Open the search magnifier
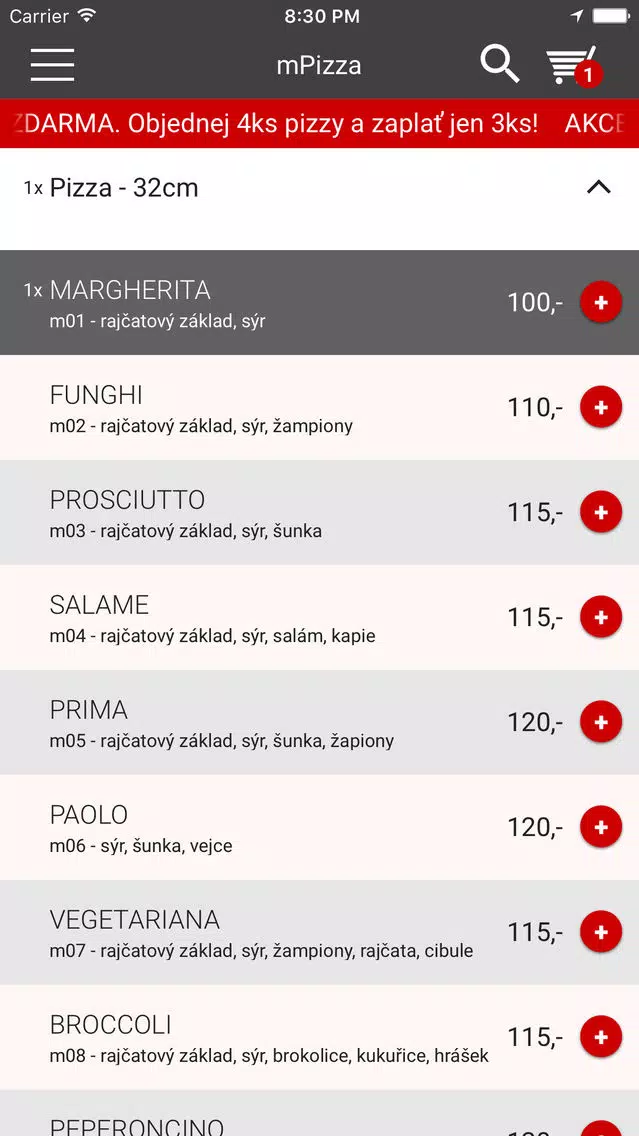The image size is (639, 1136). (499, 65)
